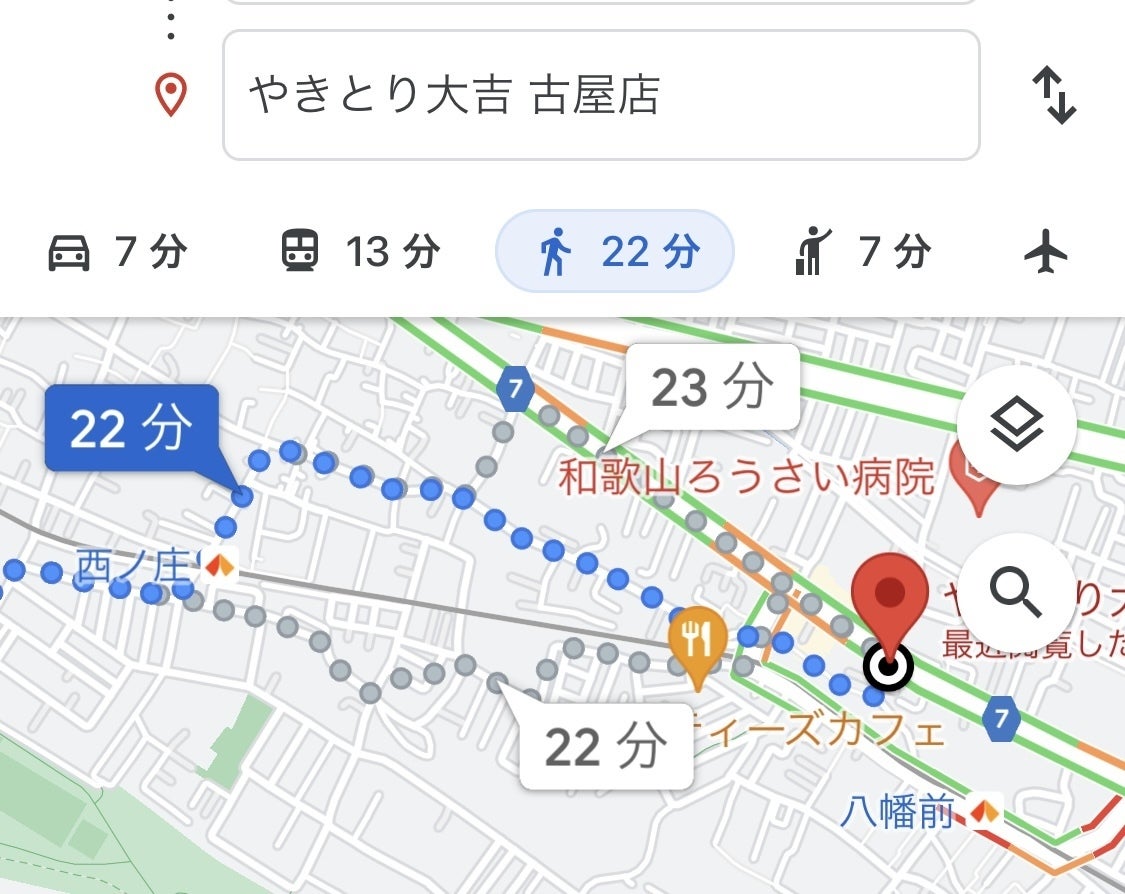Screen dimensions: 1125x894
Task: Open the search along route button
Action: point(1016,594)
